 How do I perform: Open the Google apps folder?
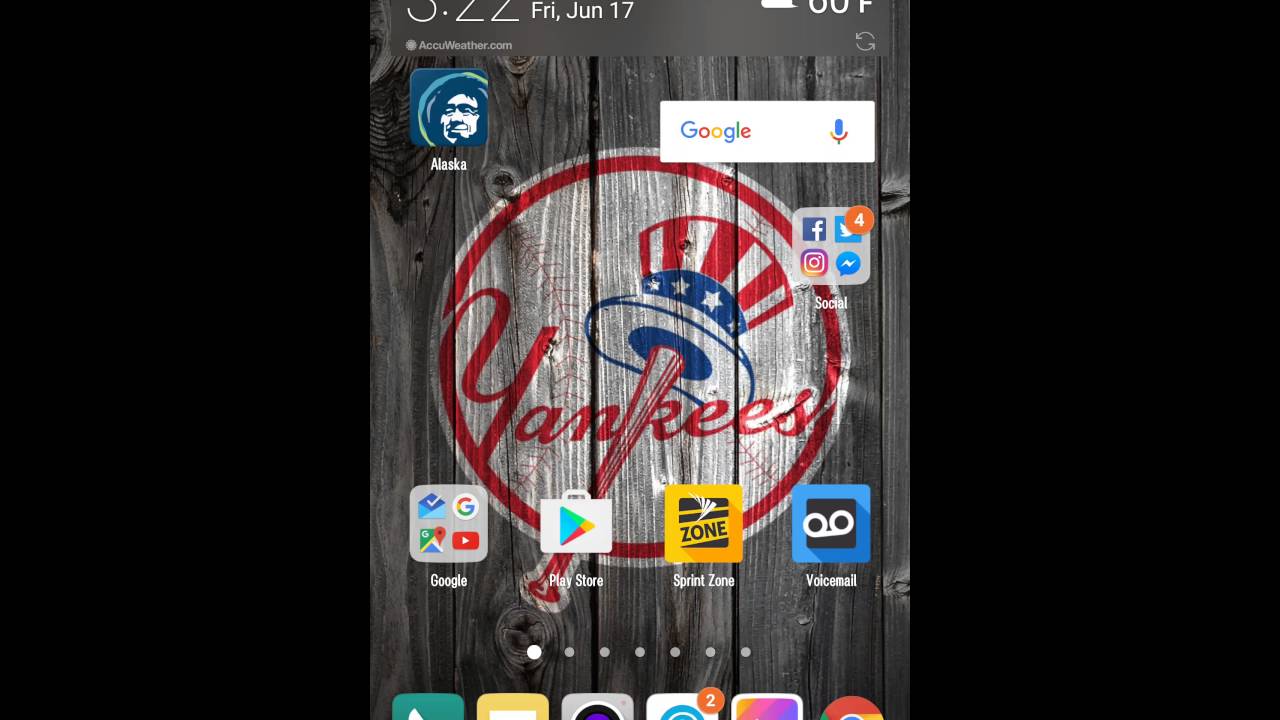click(449, 524)
